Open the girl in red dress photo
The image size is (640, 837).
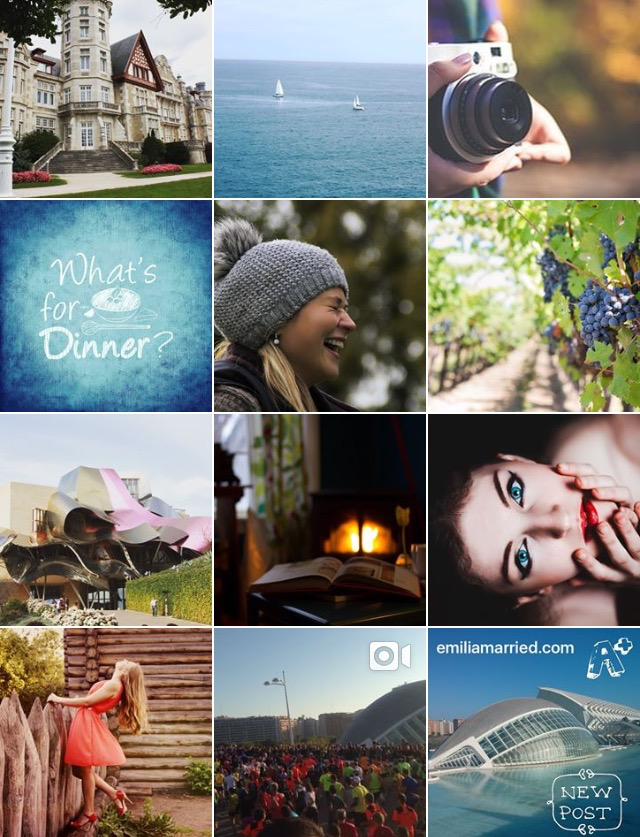pos(105,732)
